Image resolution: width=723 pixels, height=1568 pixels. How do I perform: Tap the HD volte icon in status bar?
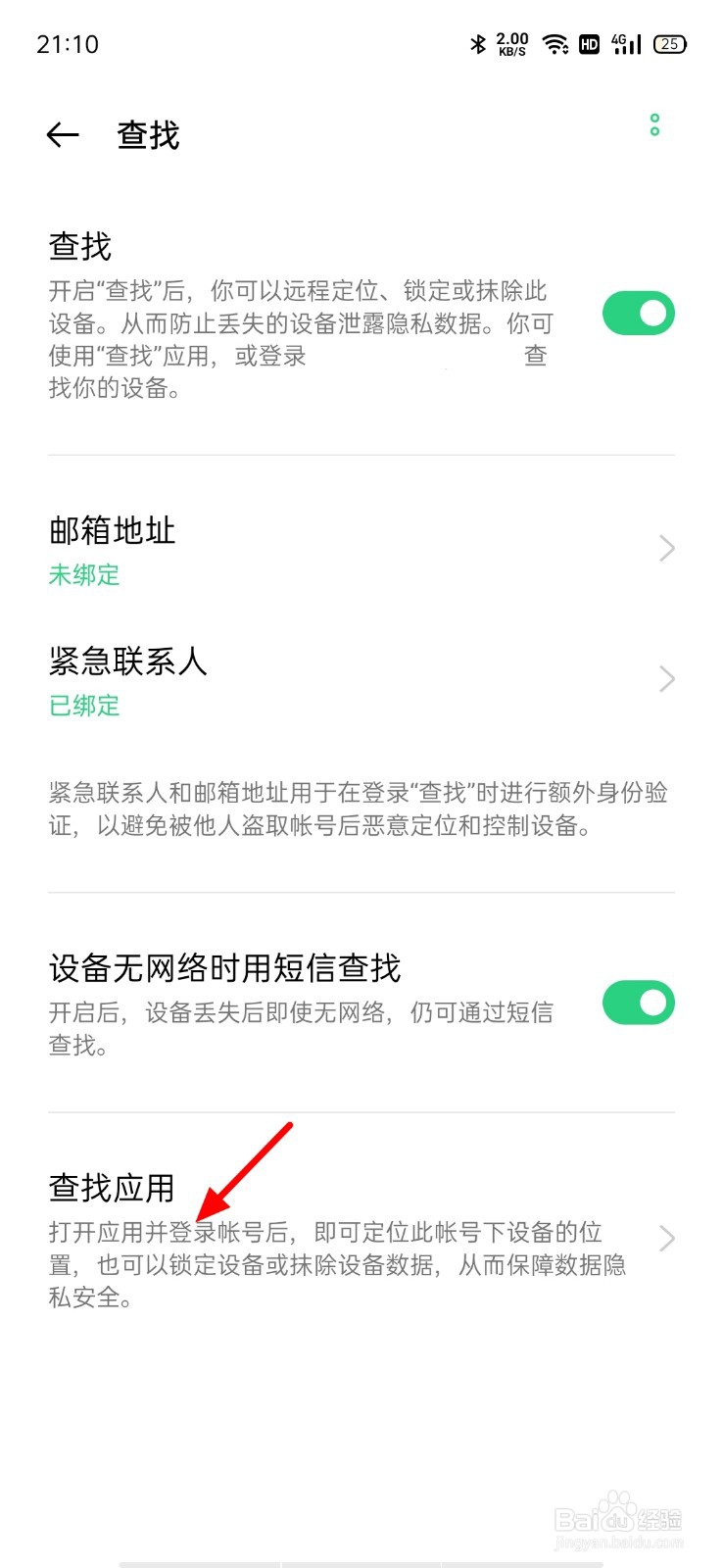pos(589,44)
